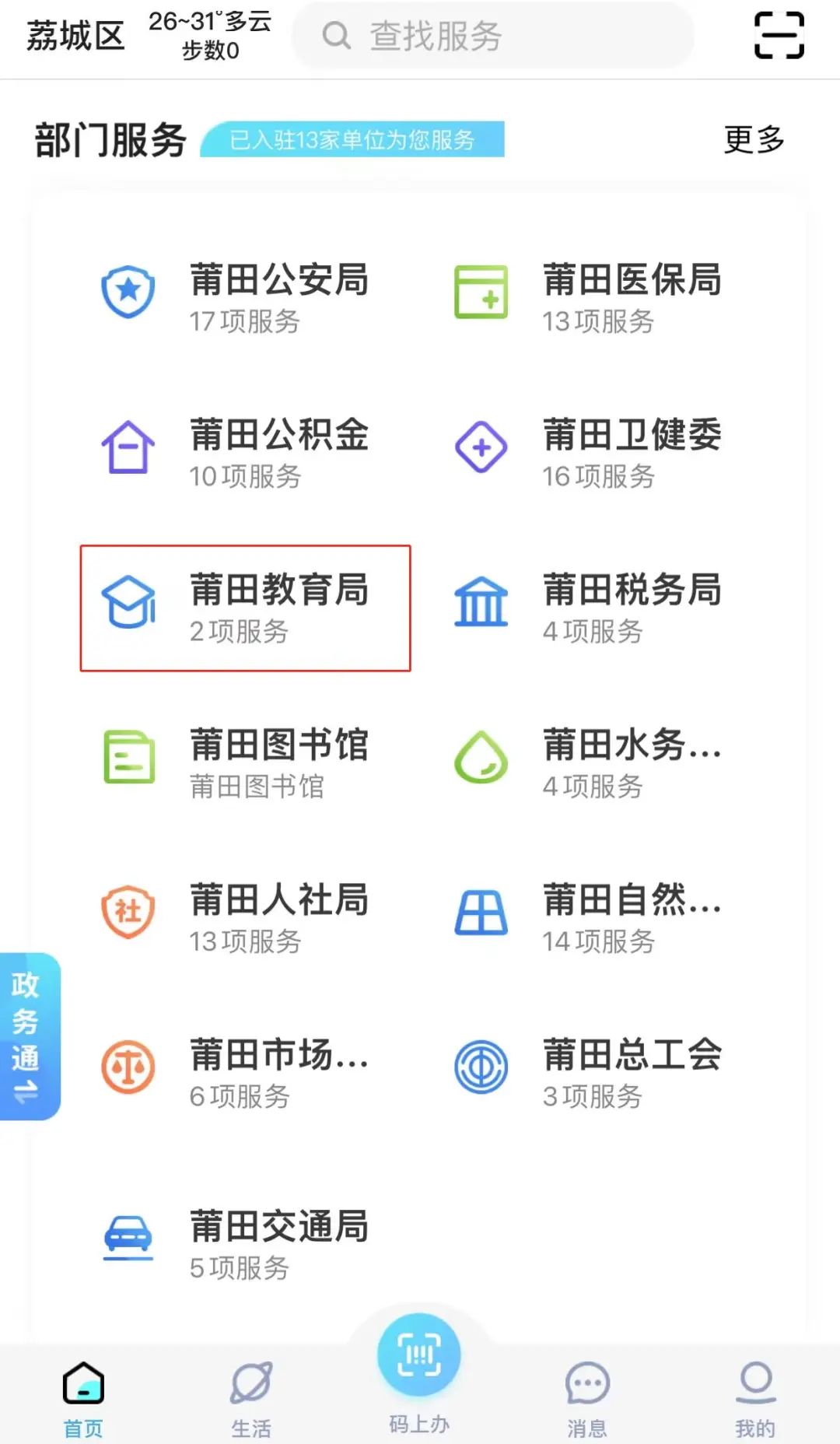Tap the 查找服务 search box
The image size is (840, 1444).
[492, 36]
